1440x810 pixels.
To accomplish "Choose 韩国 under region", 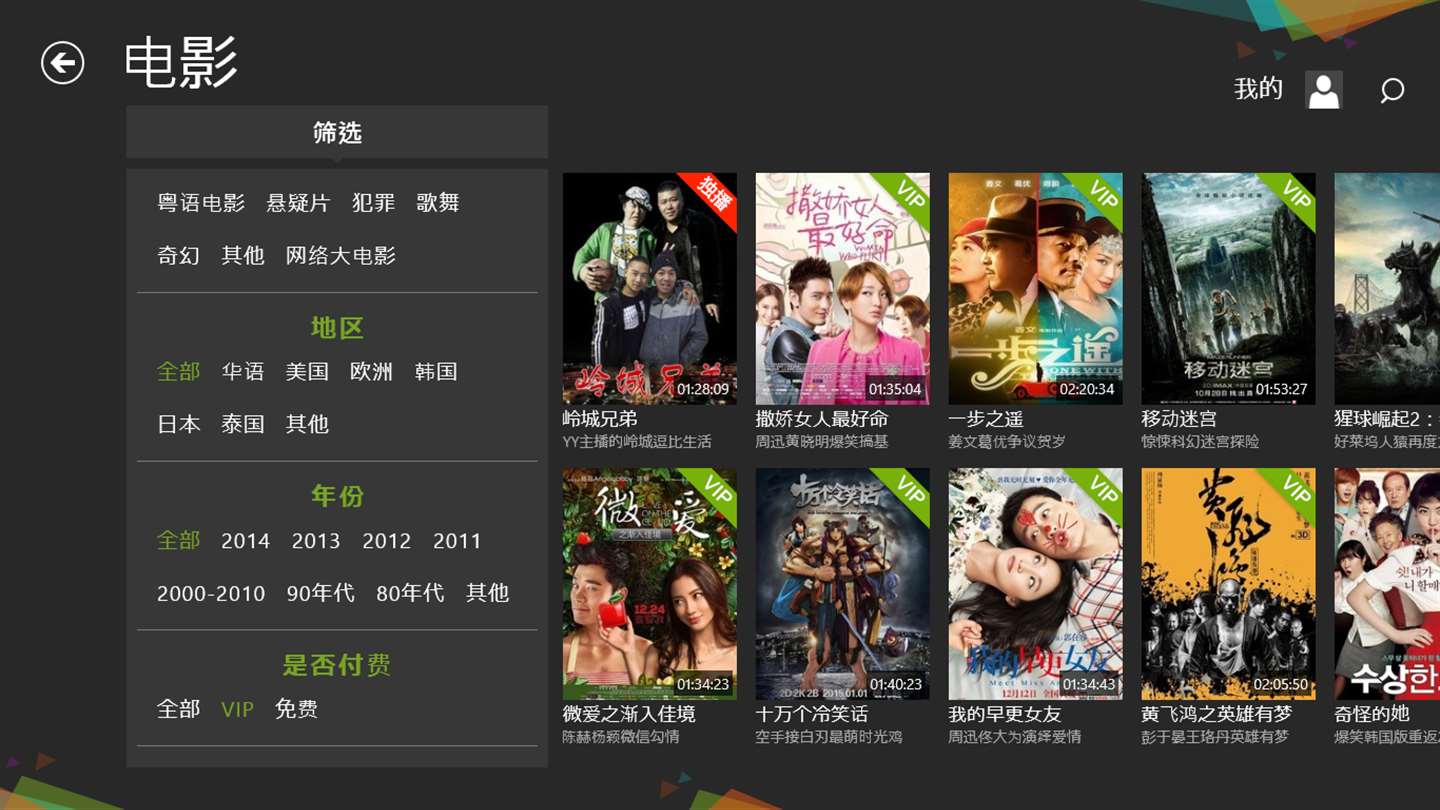I will (436, 372).
